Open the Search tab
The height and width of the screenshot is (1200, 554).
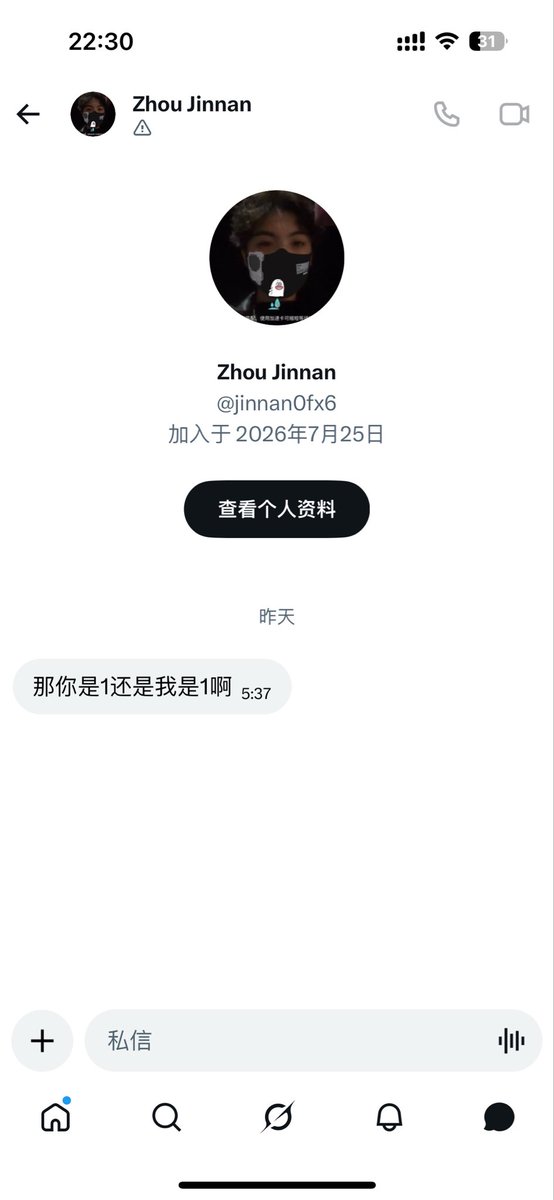(x=166, y=1117)
